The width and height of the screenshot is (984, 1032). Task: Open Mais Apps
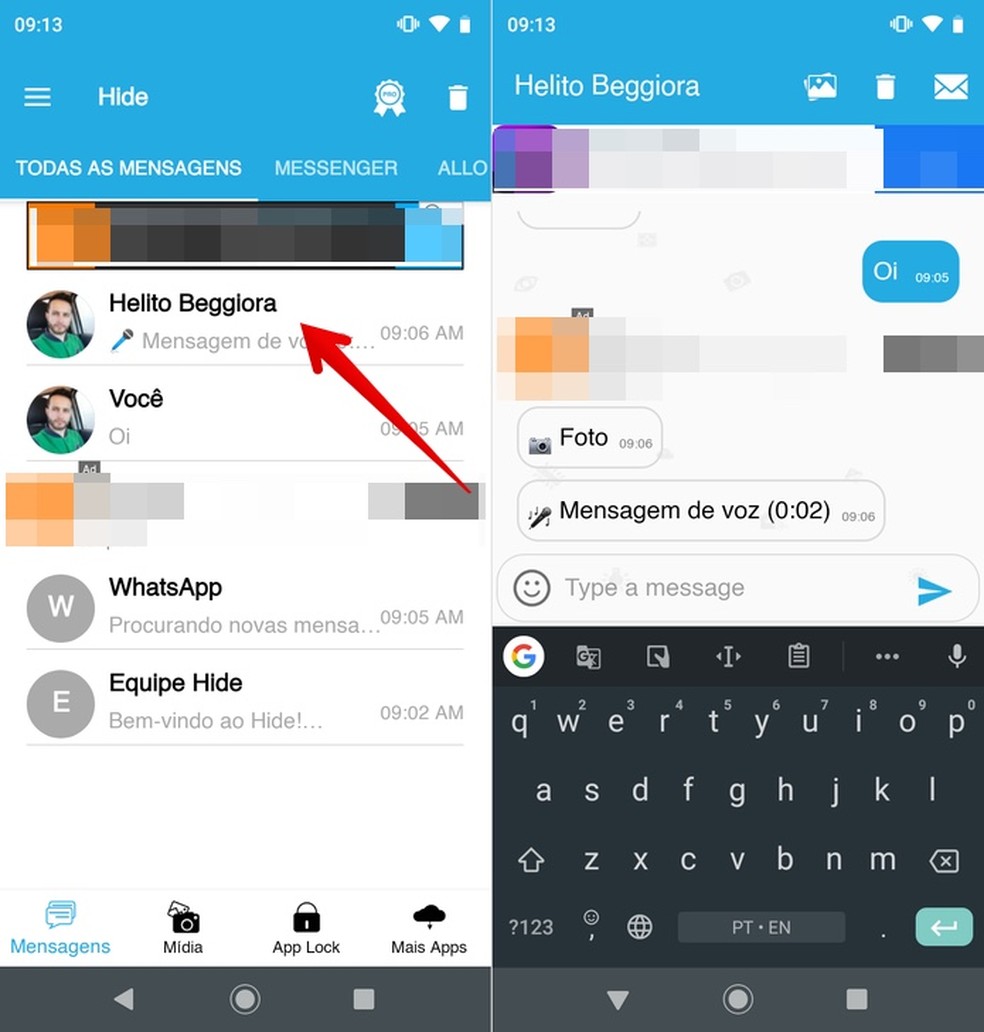click(429, 928)
